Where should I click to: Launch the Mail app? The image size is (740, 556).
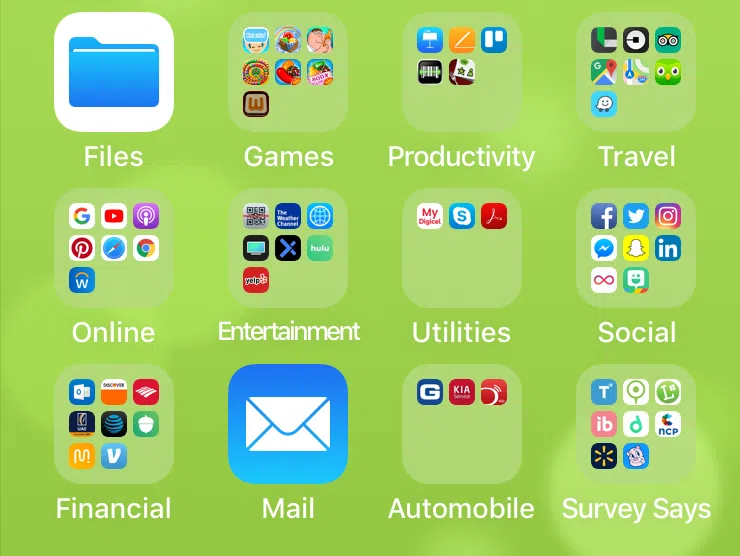click(x=288, y=424)
